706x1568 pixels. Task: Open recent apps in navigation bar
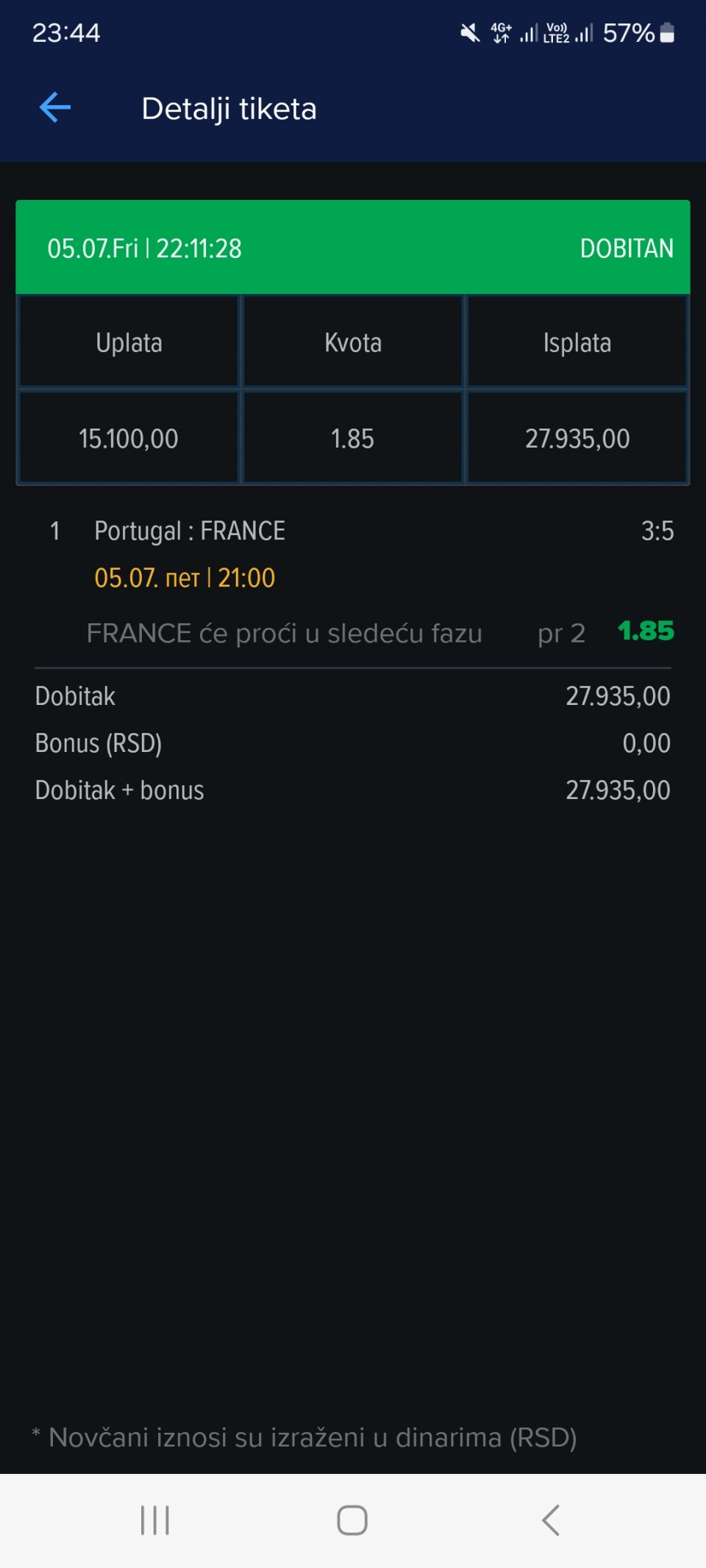[x=155, y=1519]
